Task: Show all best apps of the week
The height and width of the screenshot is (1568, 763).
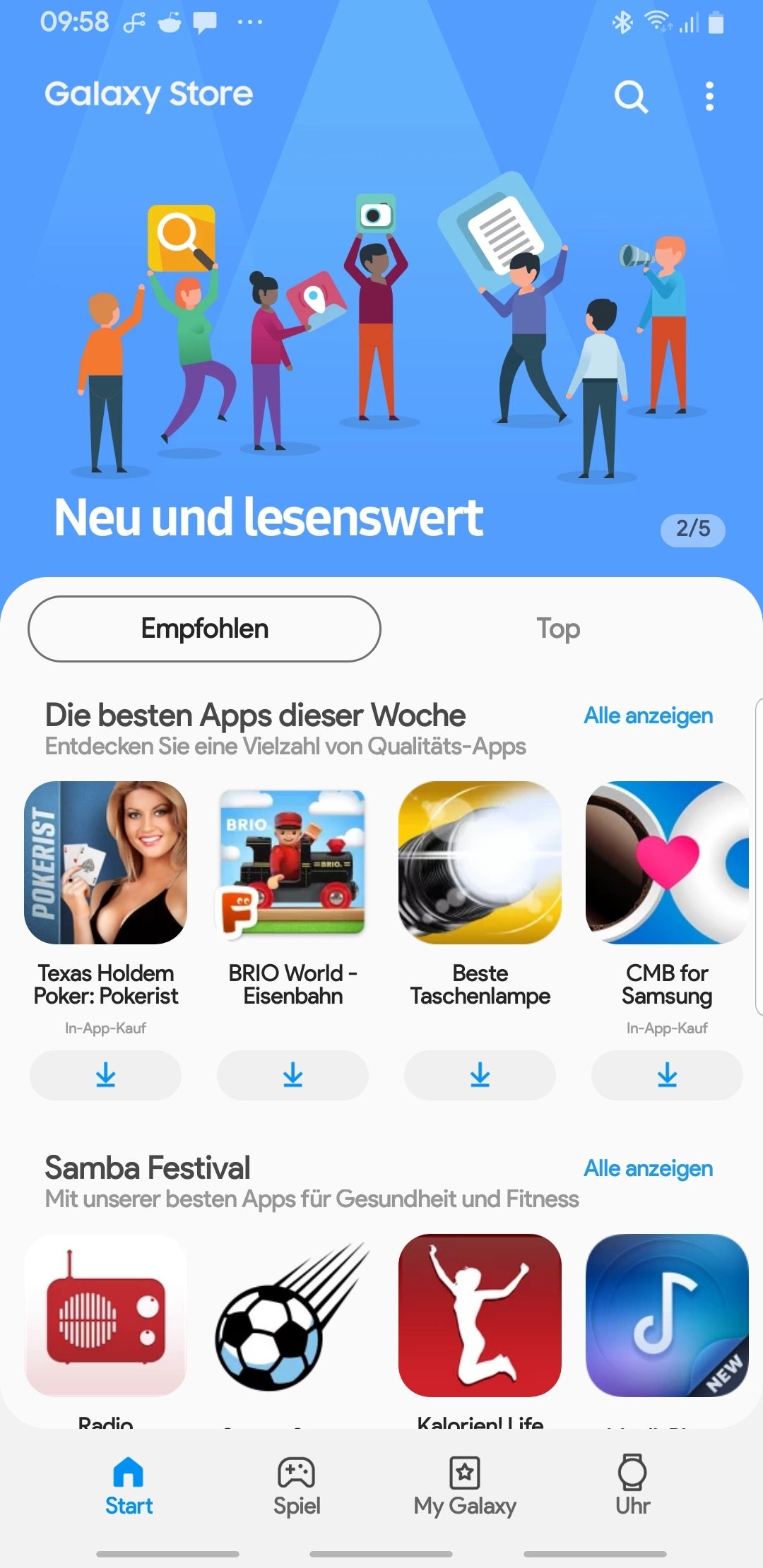Action: [648, 715]
